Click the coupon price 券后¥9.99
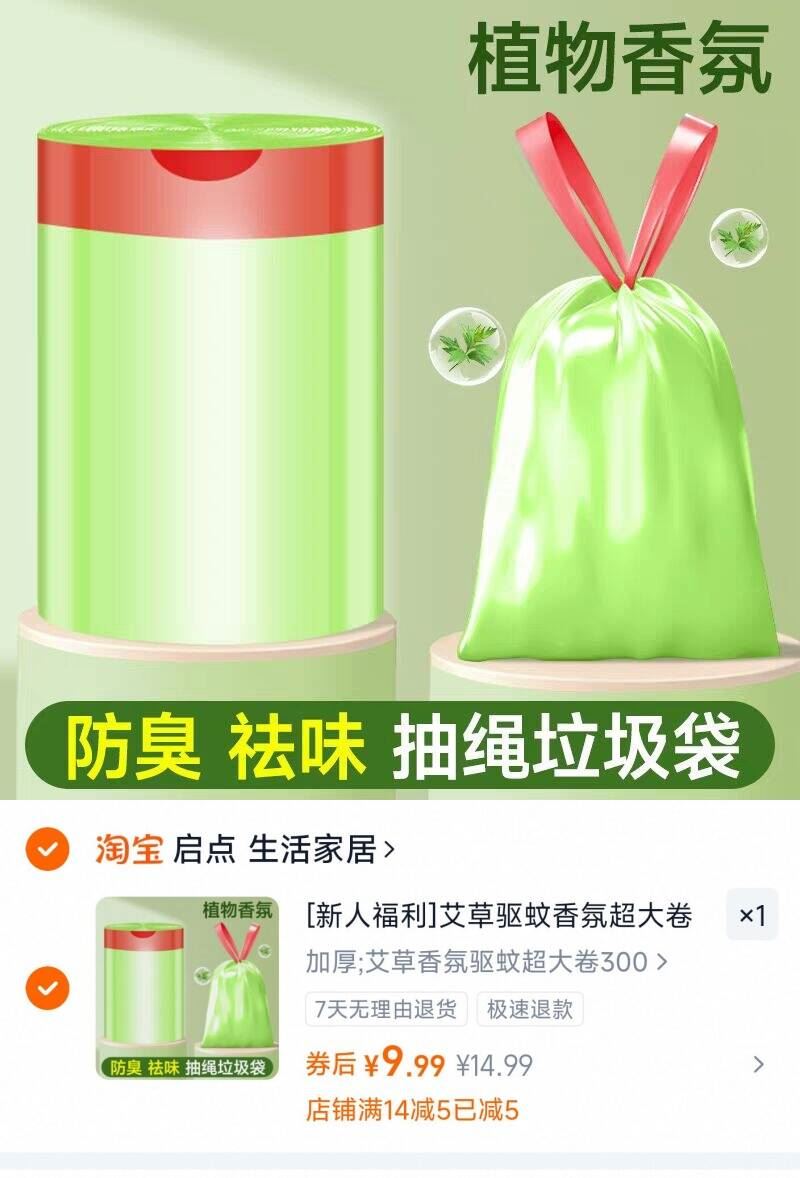The height and width of the screenshot is (1178, 800). click(371, 1063)
